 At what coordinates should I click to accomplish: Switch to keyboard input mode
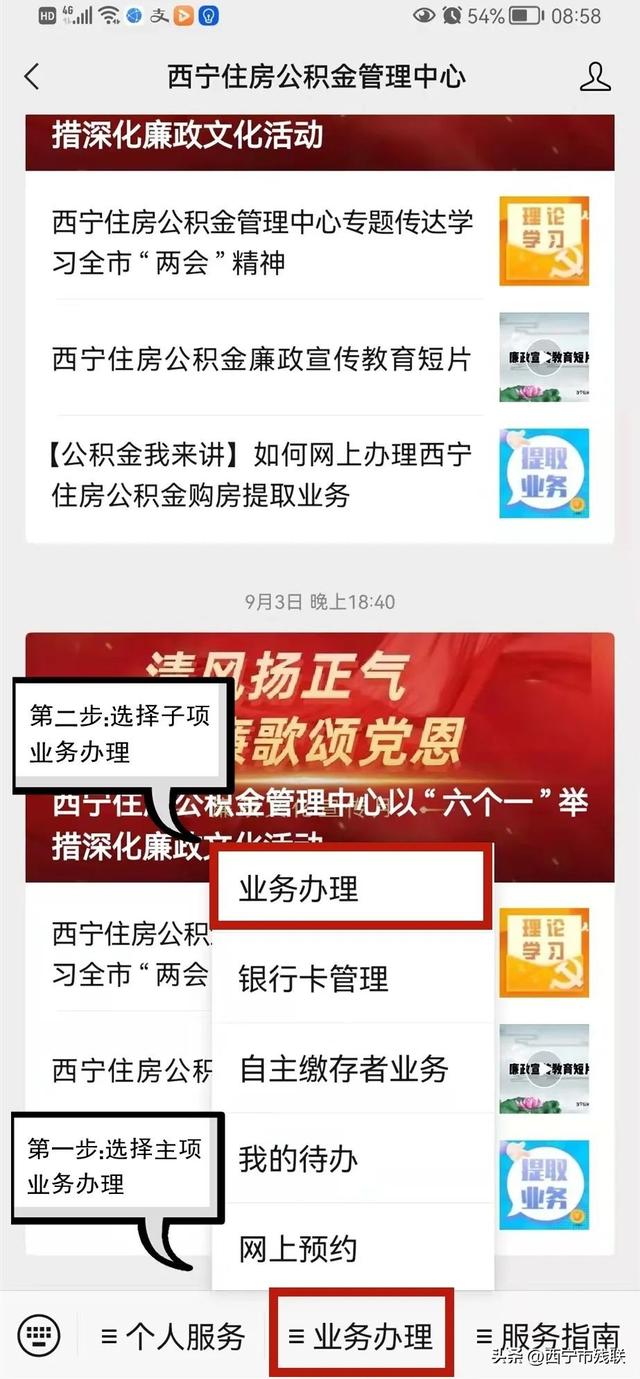(37, 1335)
